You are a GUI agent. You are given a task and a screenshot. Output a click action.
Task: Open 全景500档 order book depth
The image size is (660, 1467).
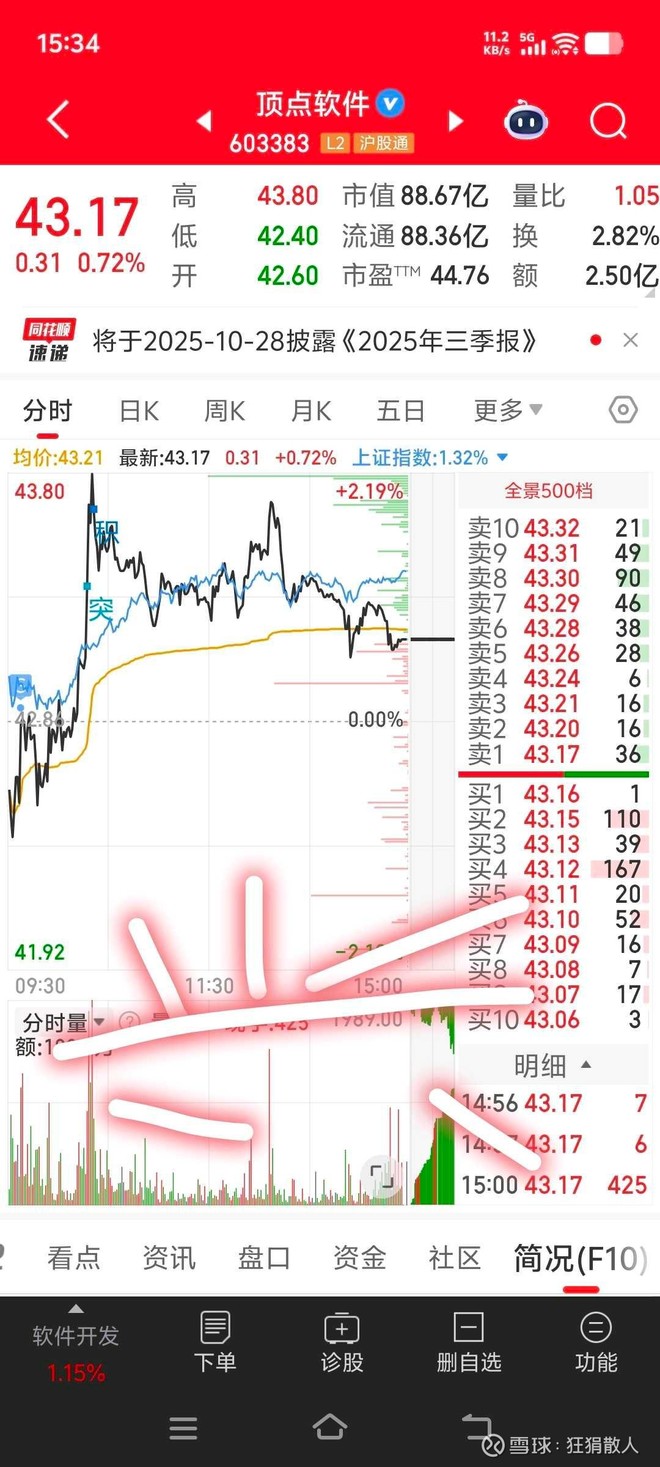(549, 491)
